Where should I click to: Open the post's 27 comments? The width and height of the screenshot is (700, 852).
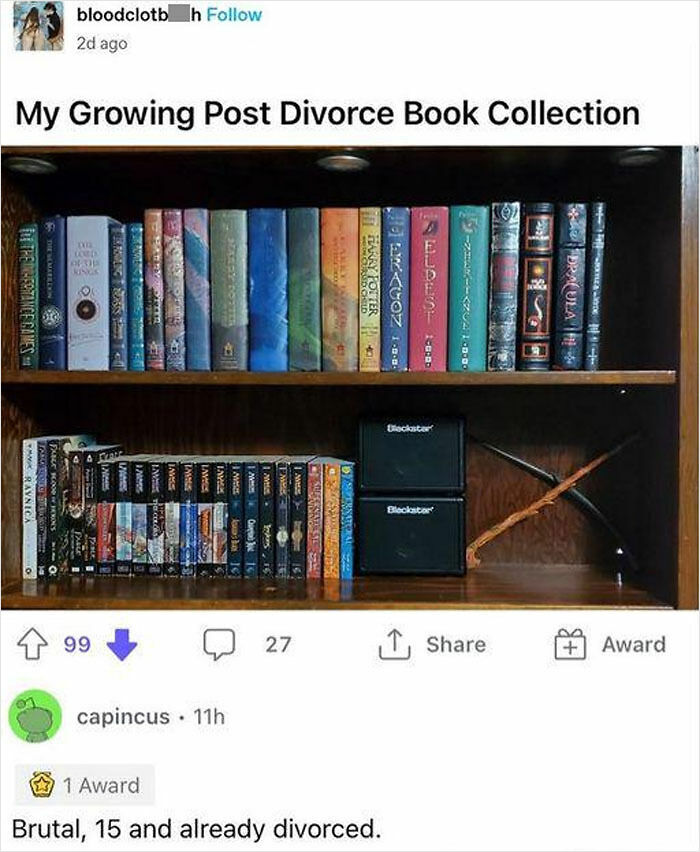247,645
